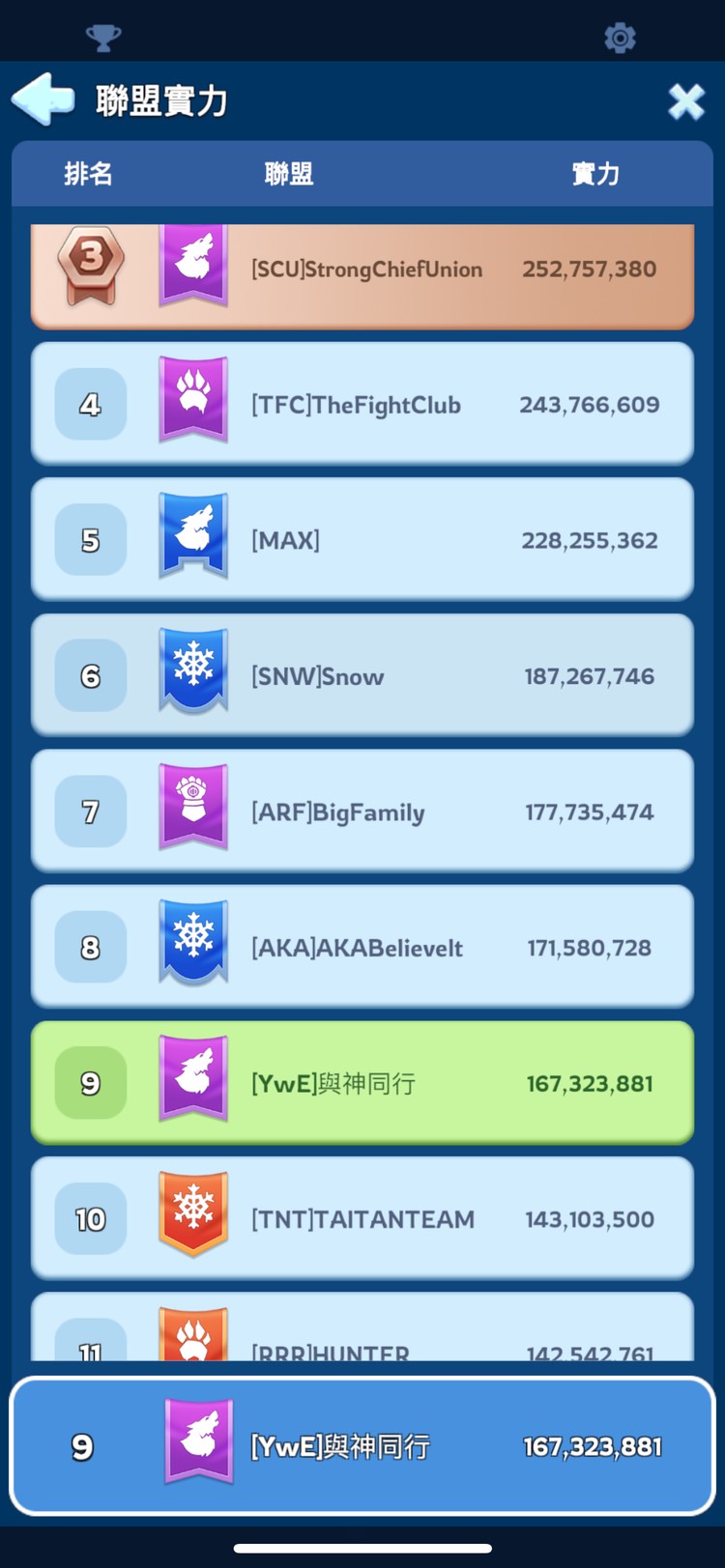Open the [RRR]HUNTER alliance row
Image resolution: width=725 pixels, height=1568 pixels.
point(362,1338)
